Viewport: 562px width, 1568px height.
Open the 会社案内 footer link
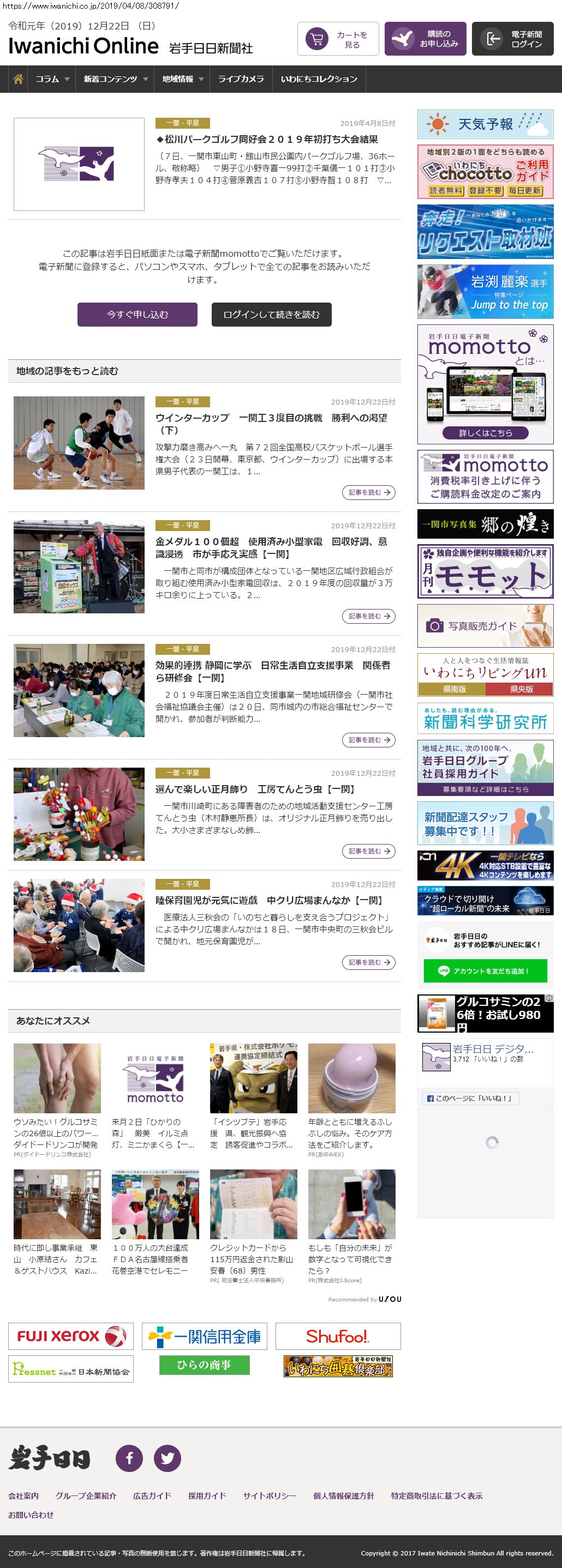coord(23,1495)
